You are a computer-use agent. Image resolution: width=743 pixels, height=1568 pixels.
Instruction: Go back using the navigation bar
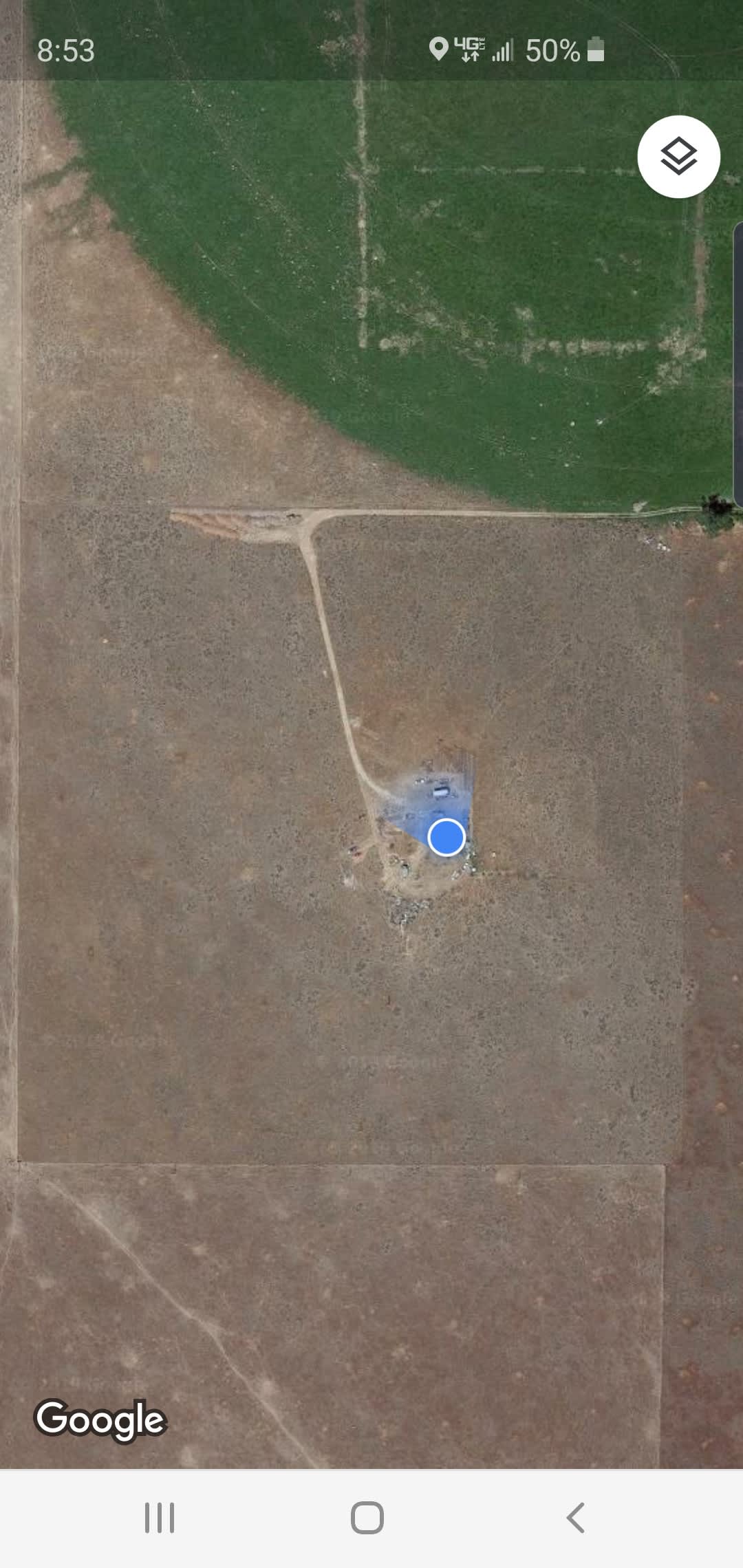[575, 1518]
